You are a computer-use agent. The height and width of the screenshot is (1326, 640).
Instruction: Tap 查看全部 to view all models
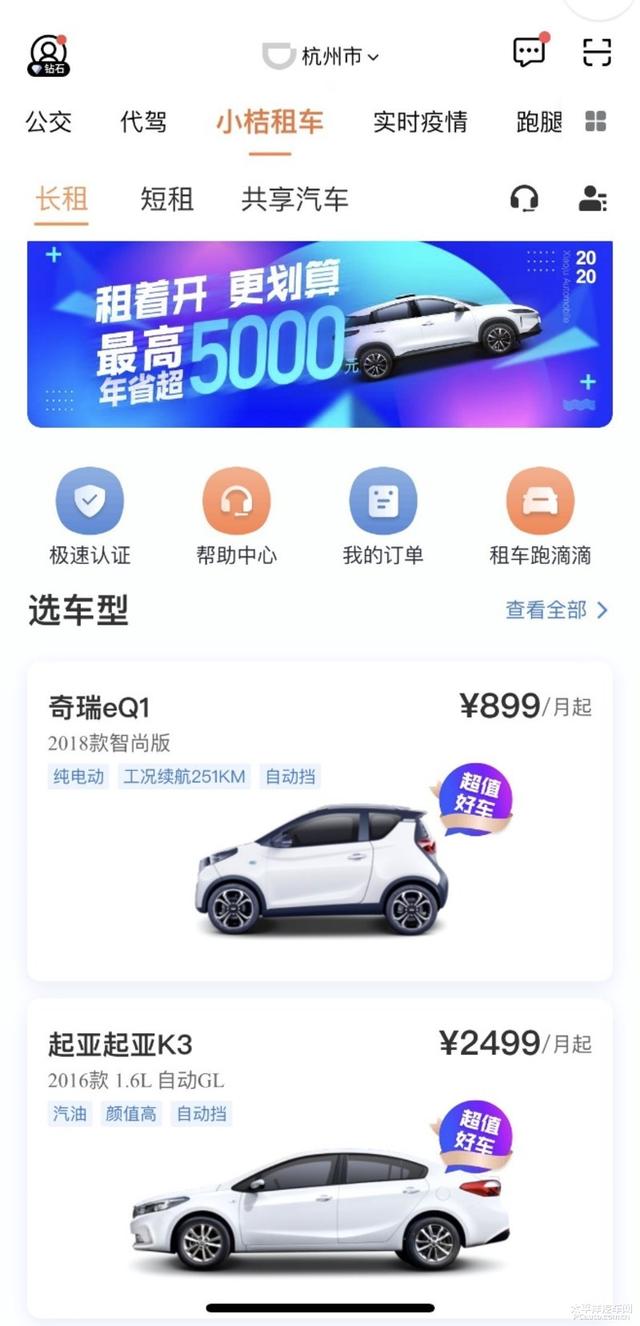(x=556, y=610)
